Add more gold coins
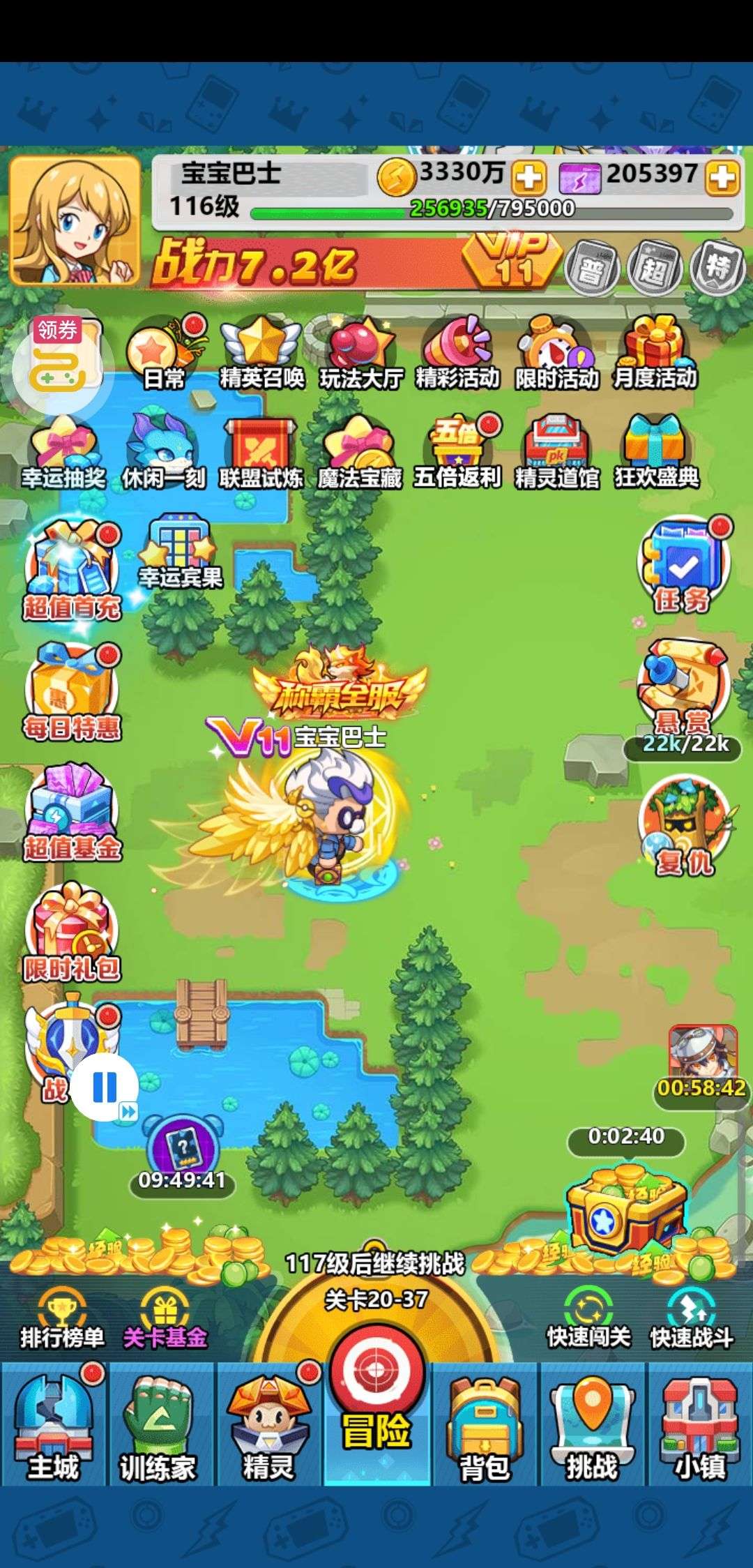 pos(528,177)
